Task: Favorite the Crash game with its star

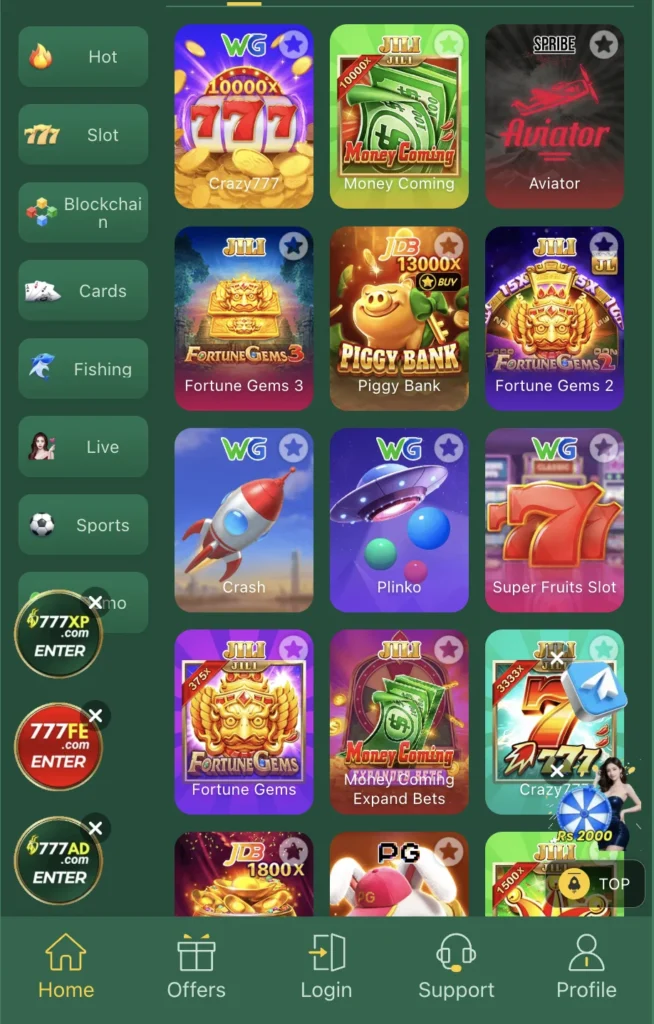Action: tap(293, 448)
